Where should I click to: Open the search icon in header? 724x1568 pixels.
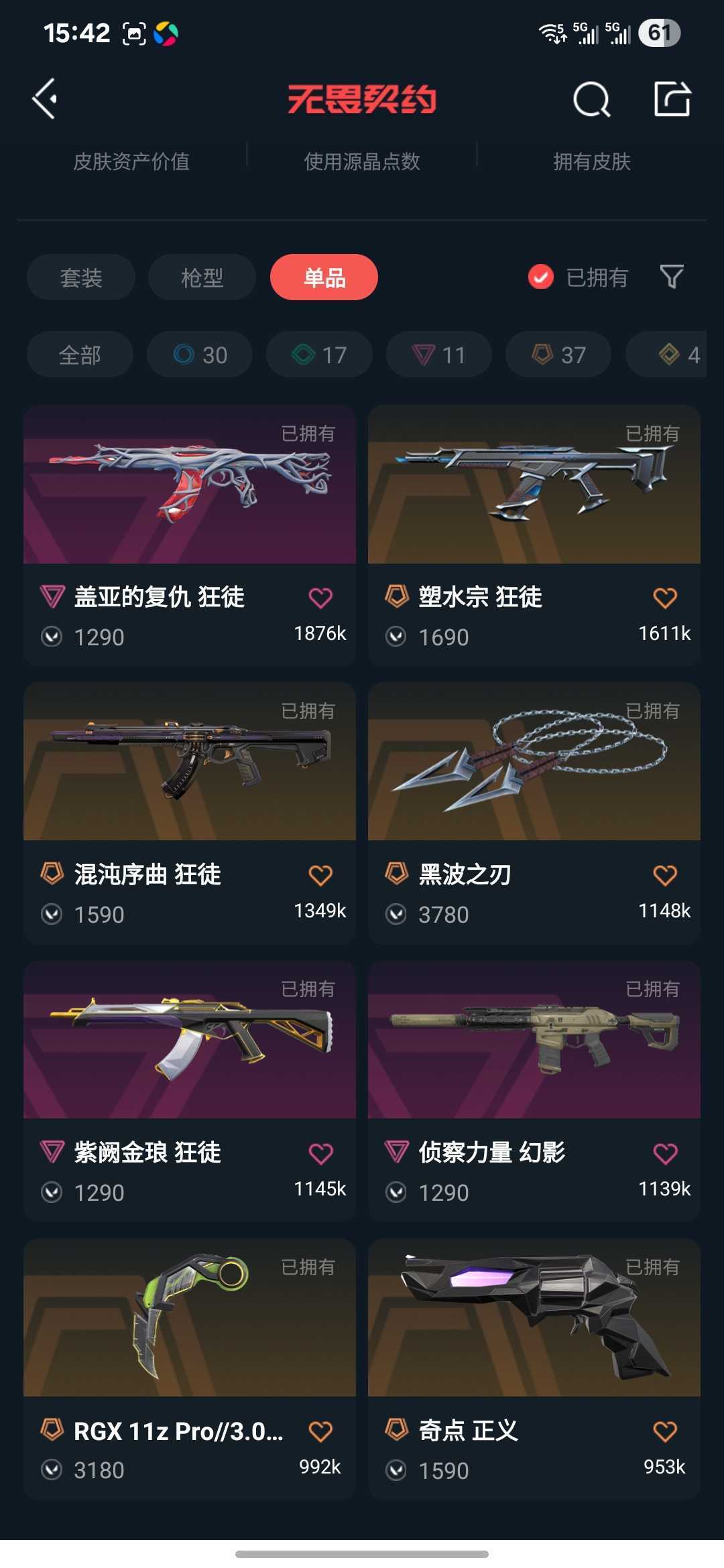click(592, 100)
